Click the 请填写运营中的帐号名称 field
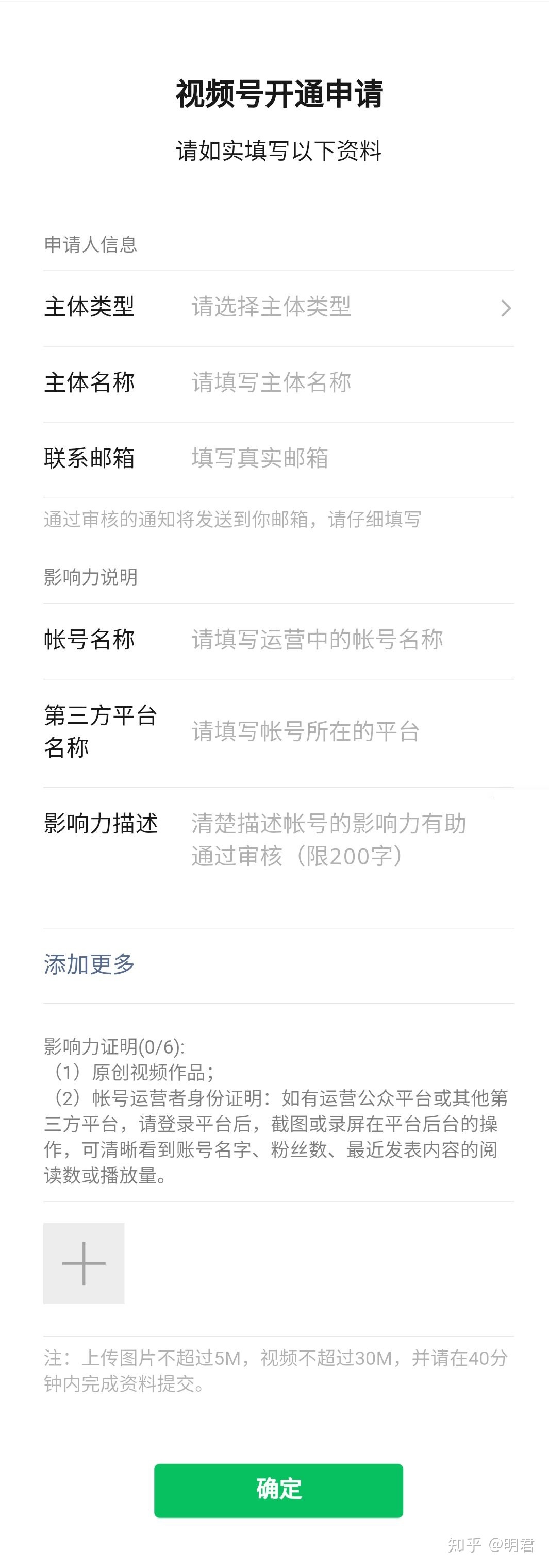The height and width of the screenshot is (1568, 549). pyautogui.click(x=317, y=640)
